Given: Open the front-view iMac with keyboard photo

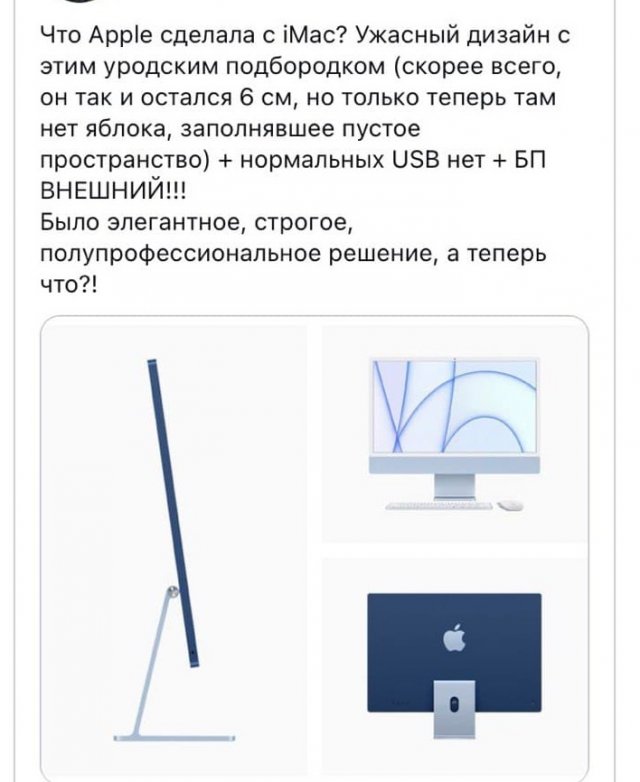Looking at the screenshot, I should coord(454,433).
